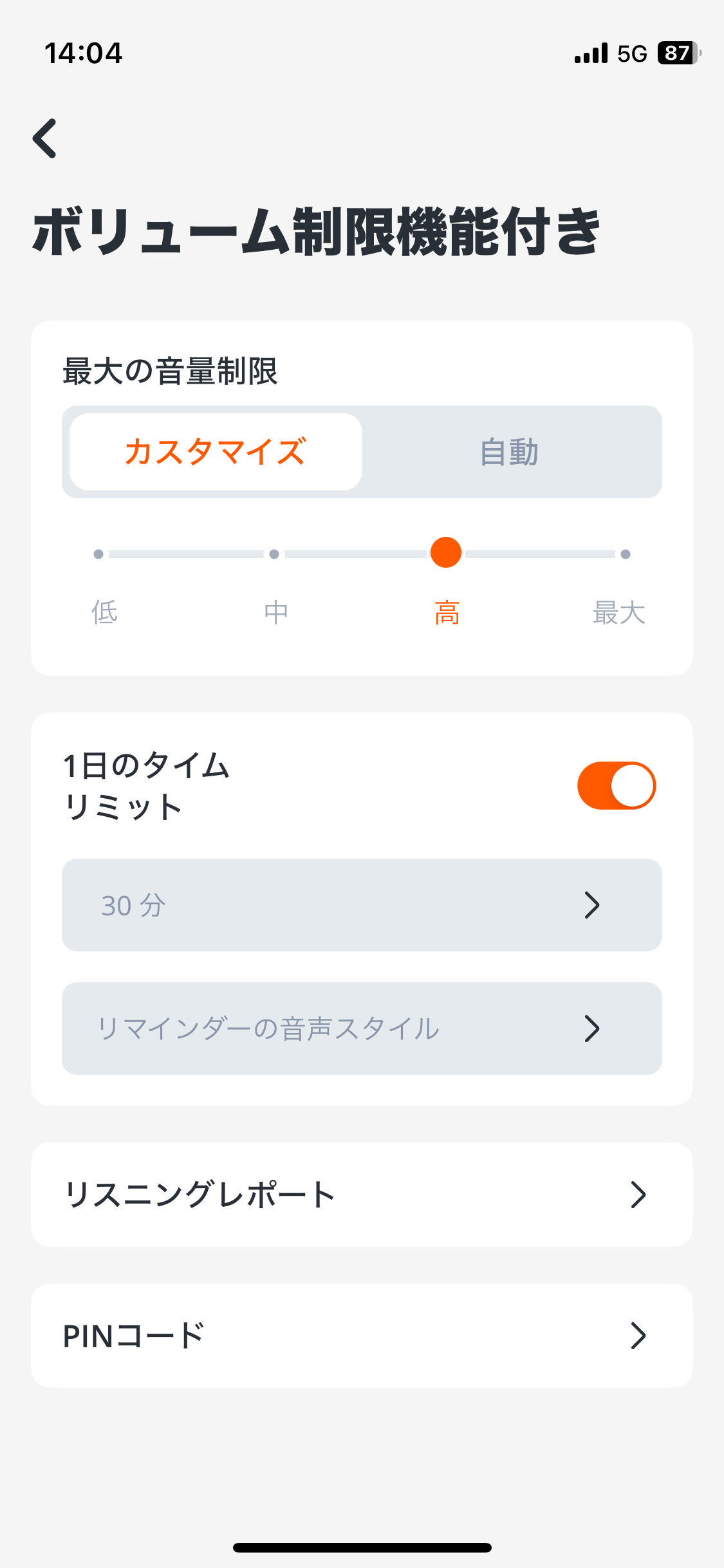
Task: Set volume limit to 中
Action: (274, 554)
